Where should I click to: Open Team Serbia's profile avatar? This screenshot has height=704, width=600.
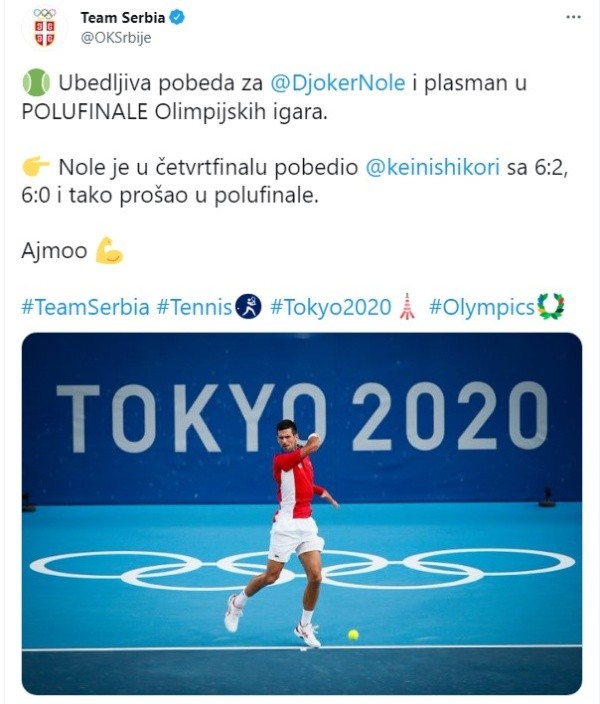pyautogui.click(x=44, y=27)
